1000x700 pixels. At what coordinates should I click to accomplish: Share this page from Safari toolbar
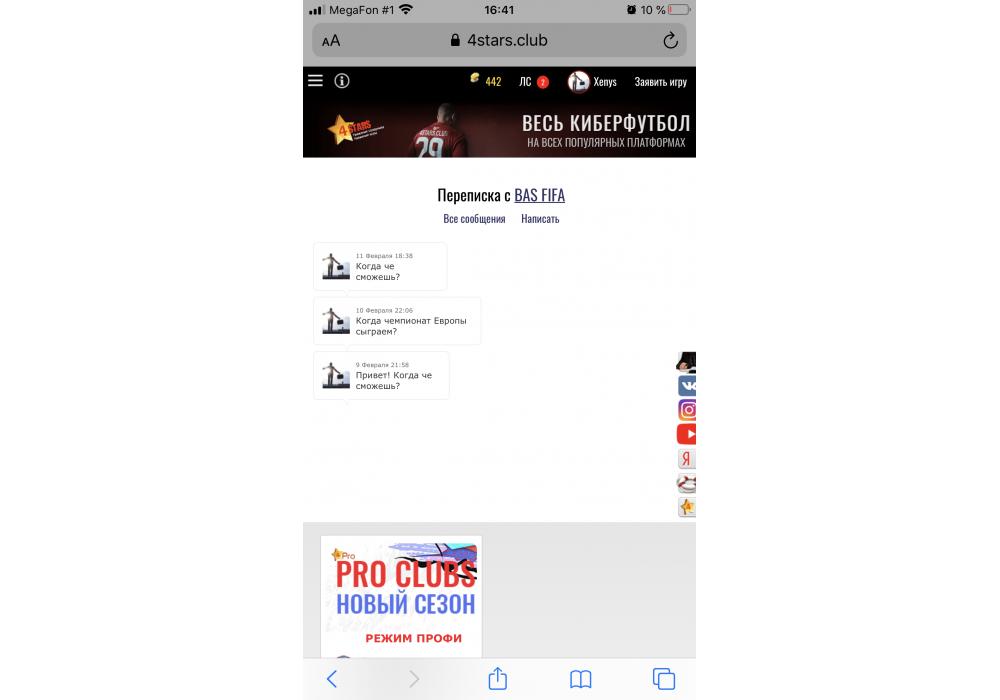tap(497, 679)
